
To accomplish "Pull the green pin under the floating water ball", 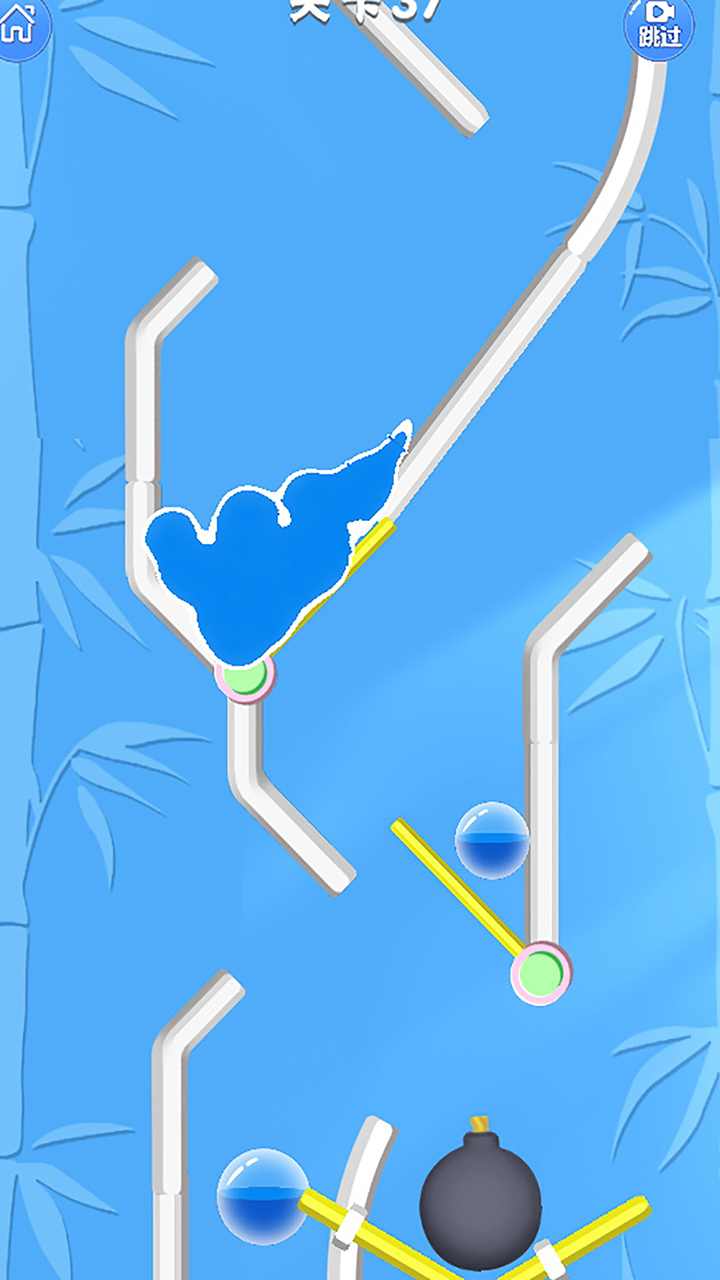I will [x=541, y=971].
